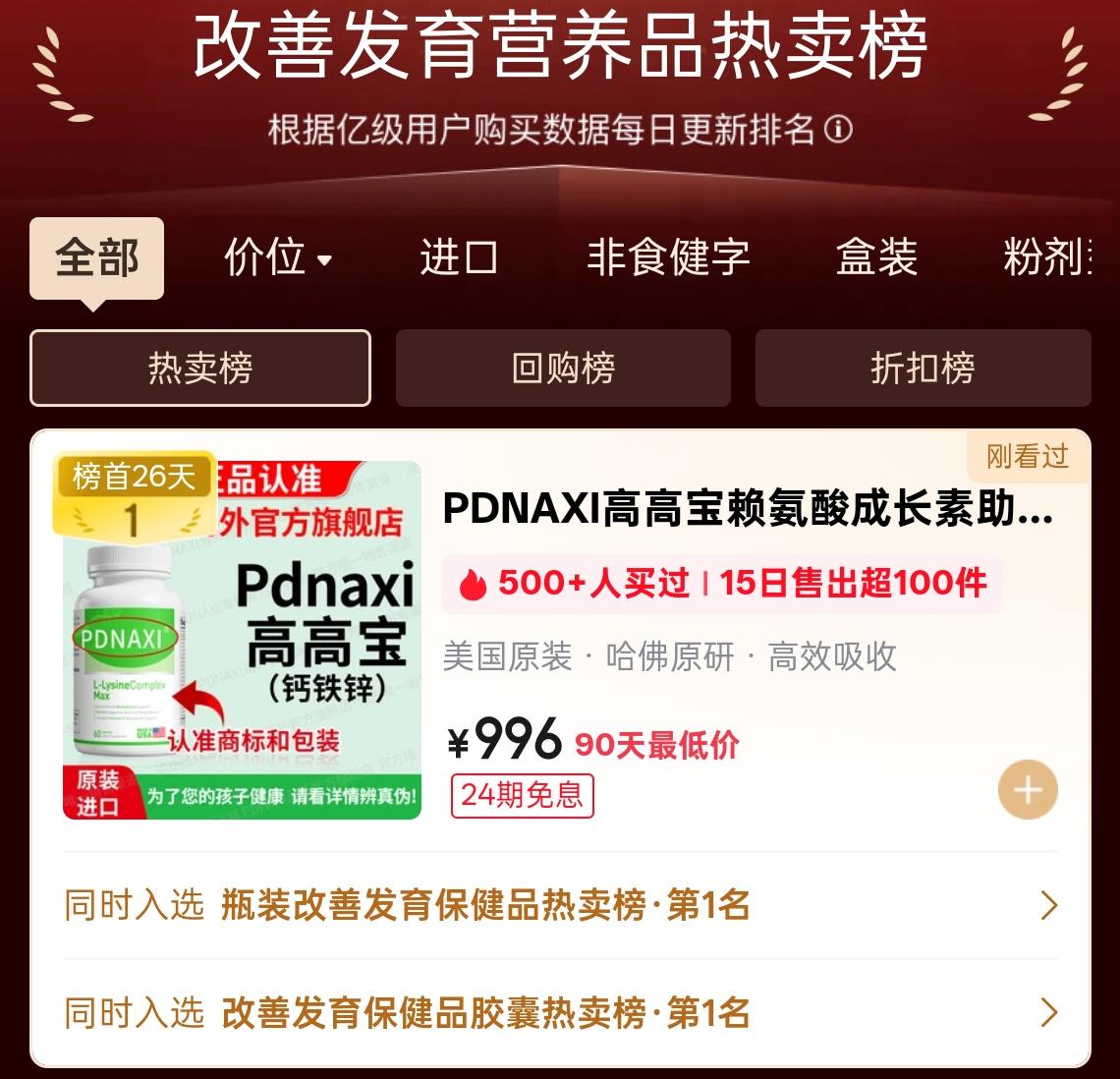
Task: Switch to the 折扣榜 ranking
Action: coord(923,369)
